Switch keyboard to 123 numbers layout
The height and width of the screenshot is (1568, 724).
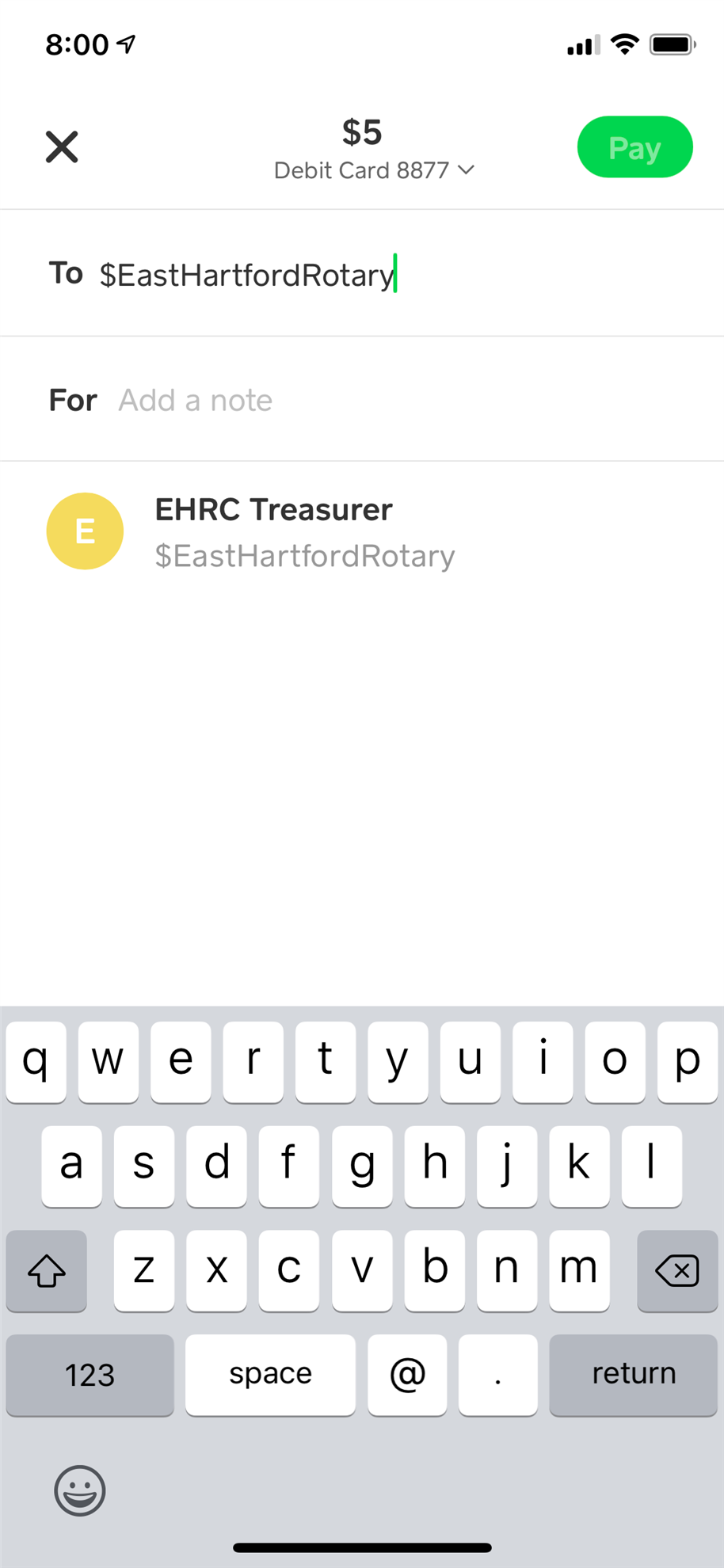point(90,1375)
